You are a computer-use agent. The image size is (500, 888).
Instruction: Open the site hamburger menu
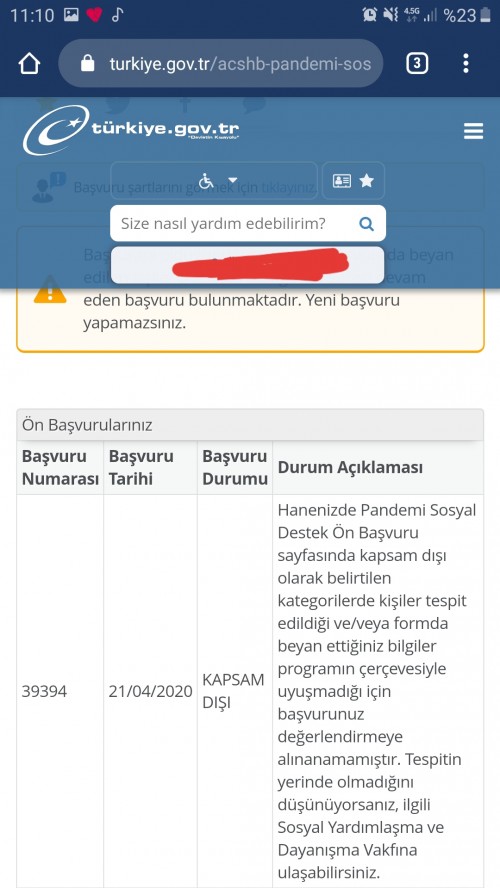click(x=473, y=131)
